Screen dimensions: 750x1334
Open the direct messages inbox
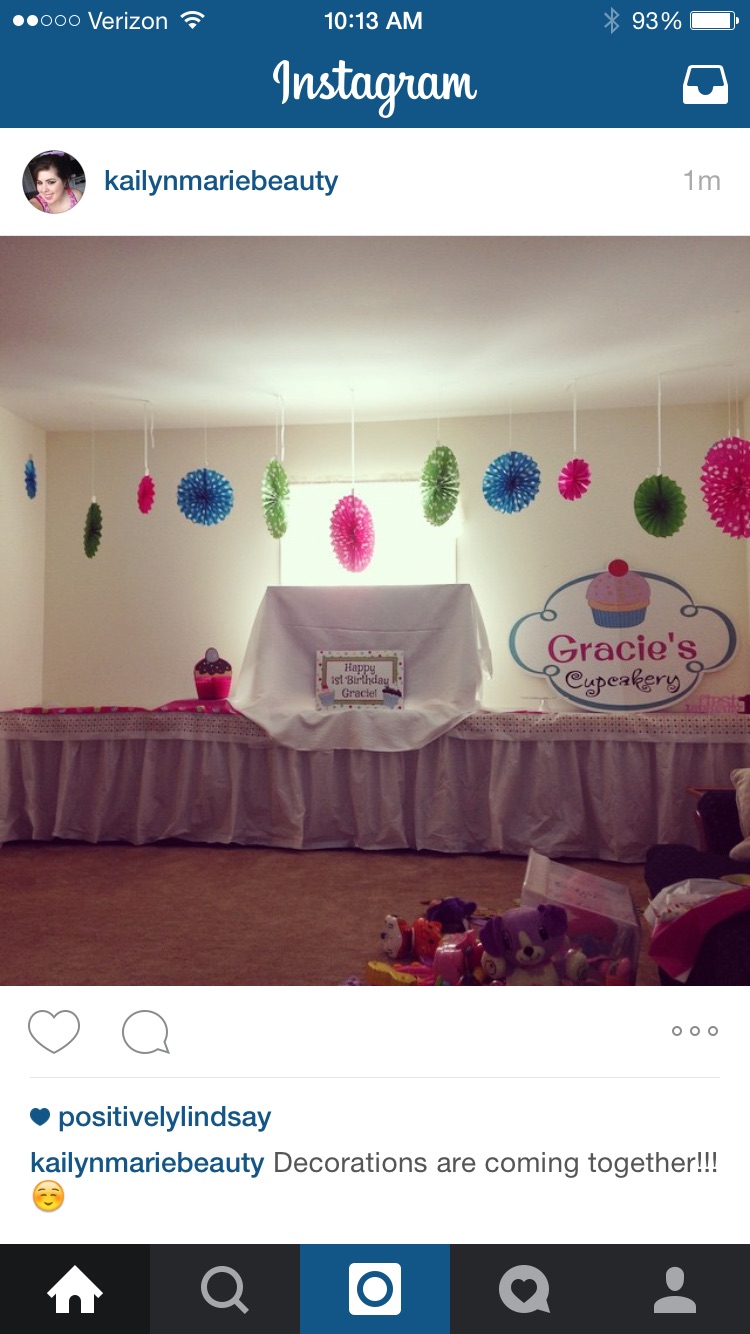point(705,86)
